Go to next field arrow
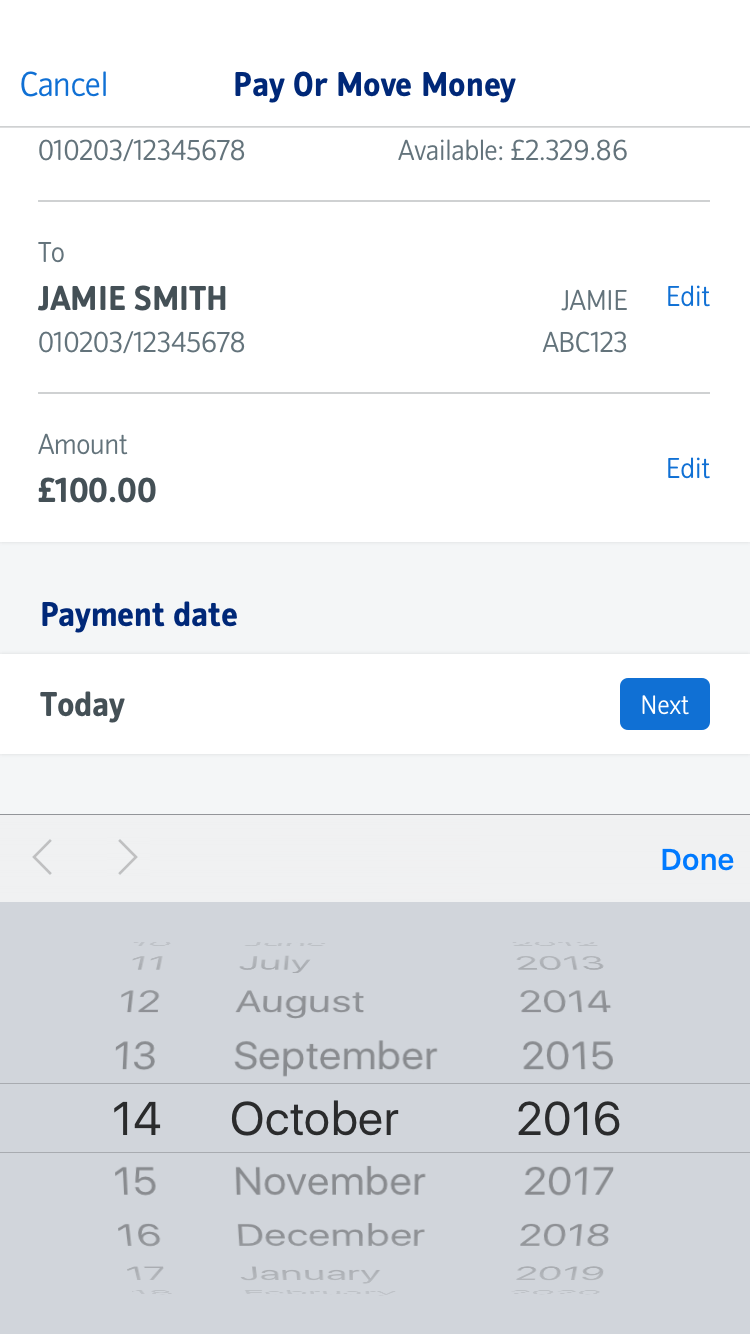The width and height of the screenshot is (750, 1334). [127, 858]
